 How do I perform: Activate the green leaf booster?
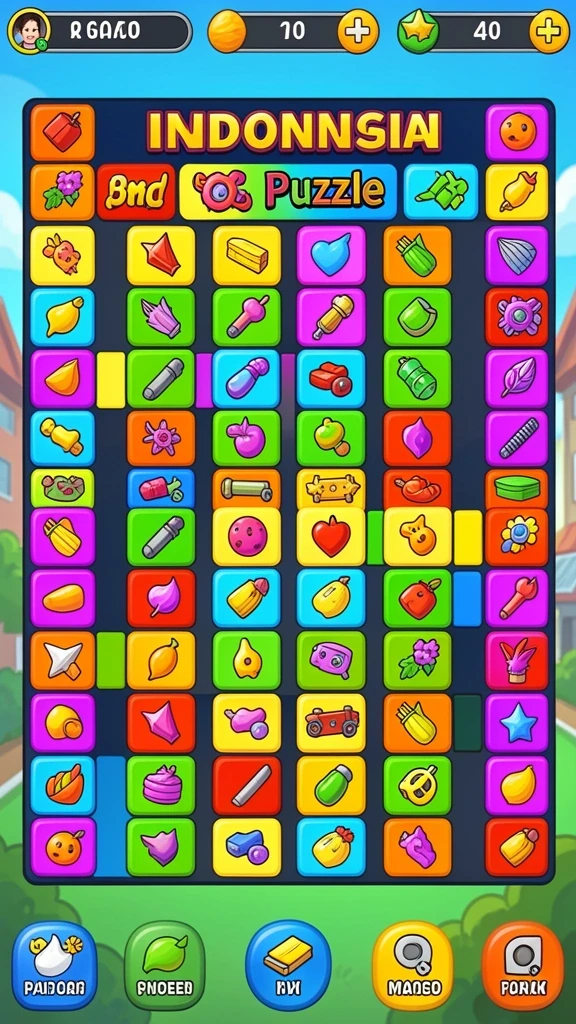(165, 965)
